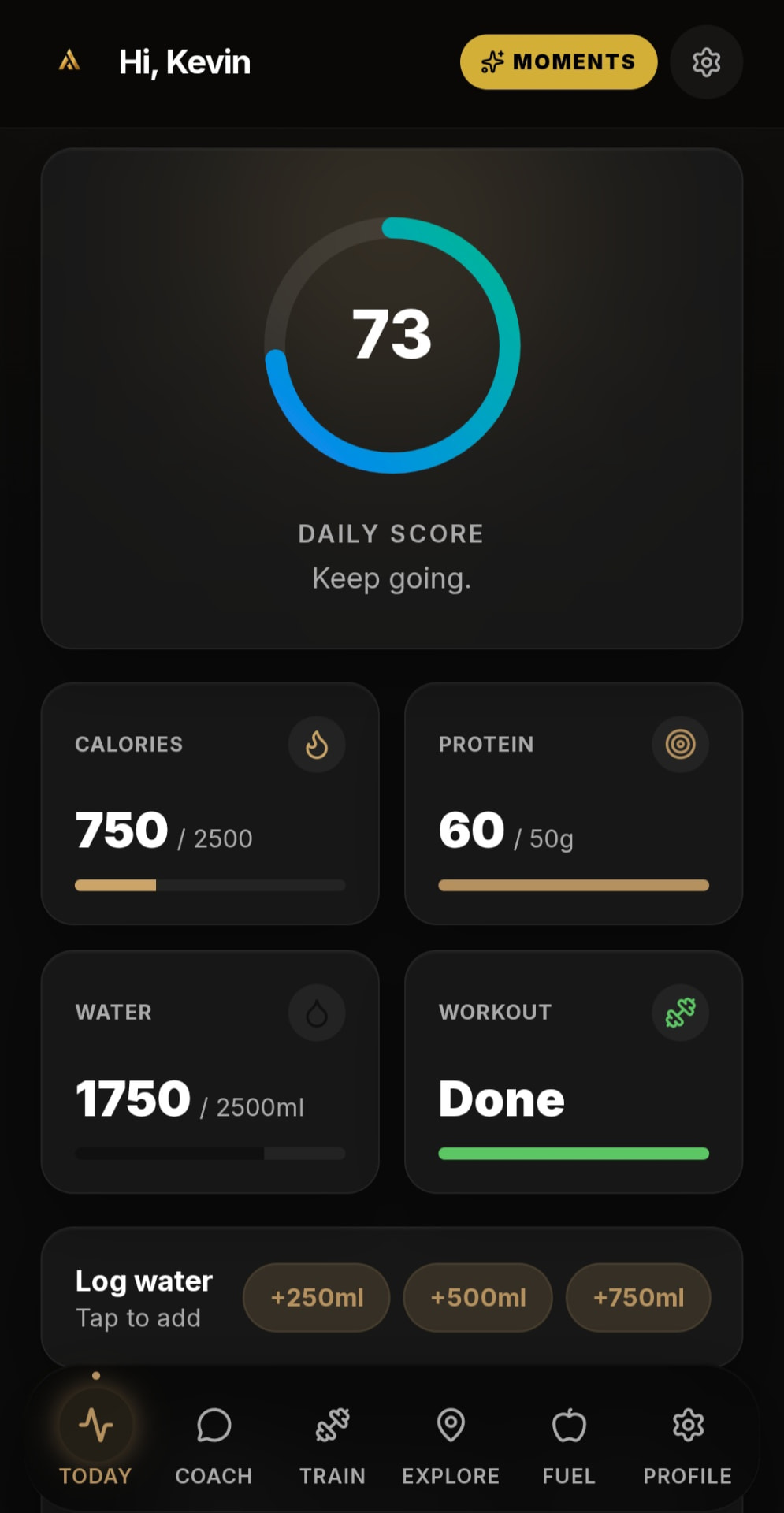This screenshot has height=1513, width=784.
Task: Open the Workout card
Action: click(x=574, y=1072)
